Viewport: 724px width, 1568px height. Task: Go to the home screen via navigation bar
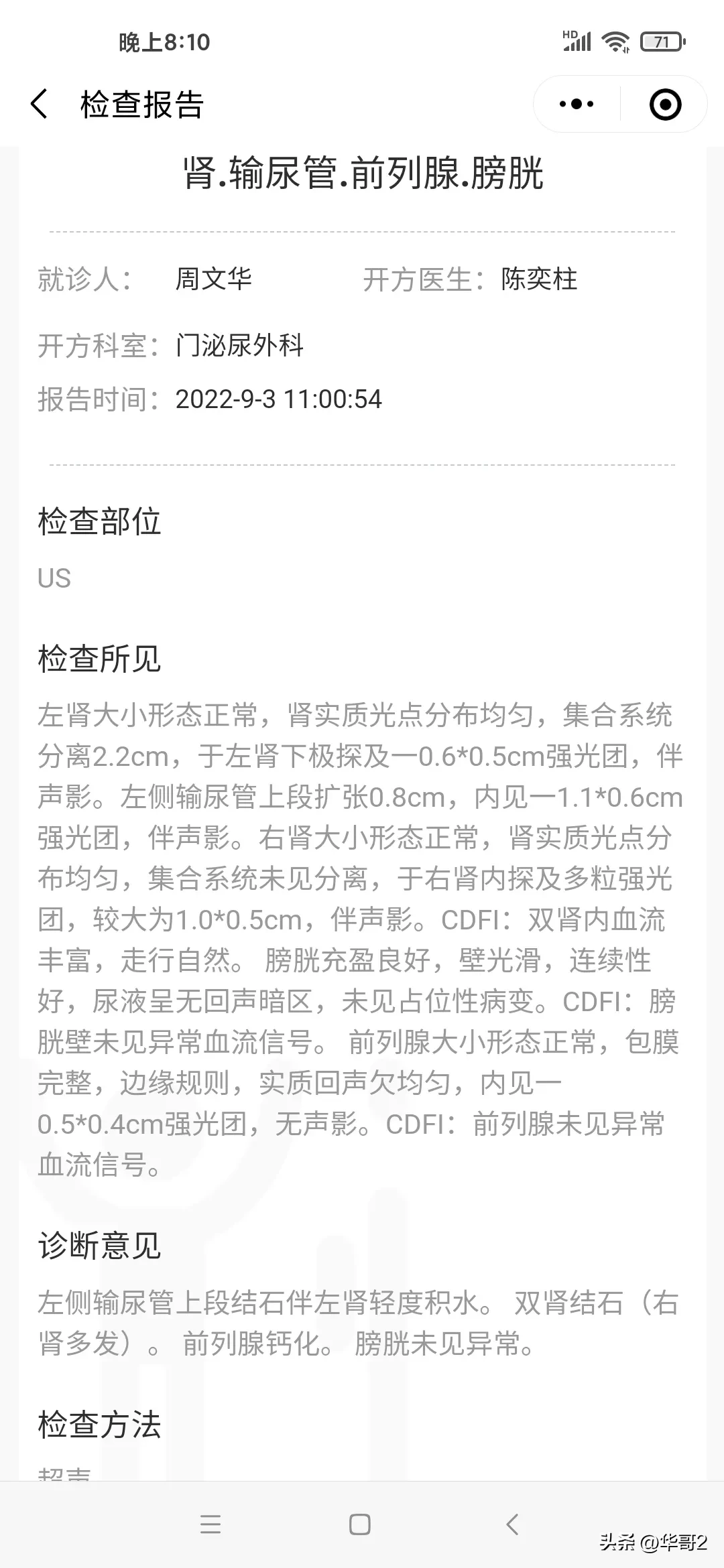pyautogui.click(x=360, y=1524)
